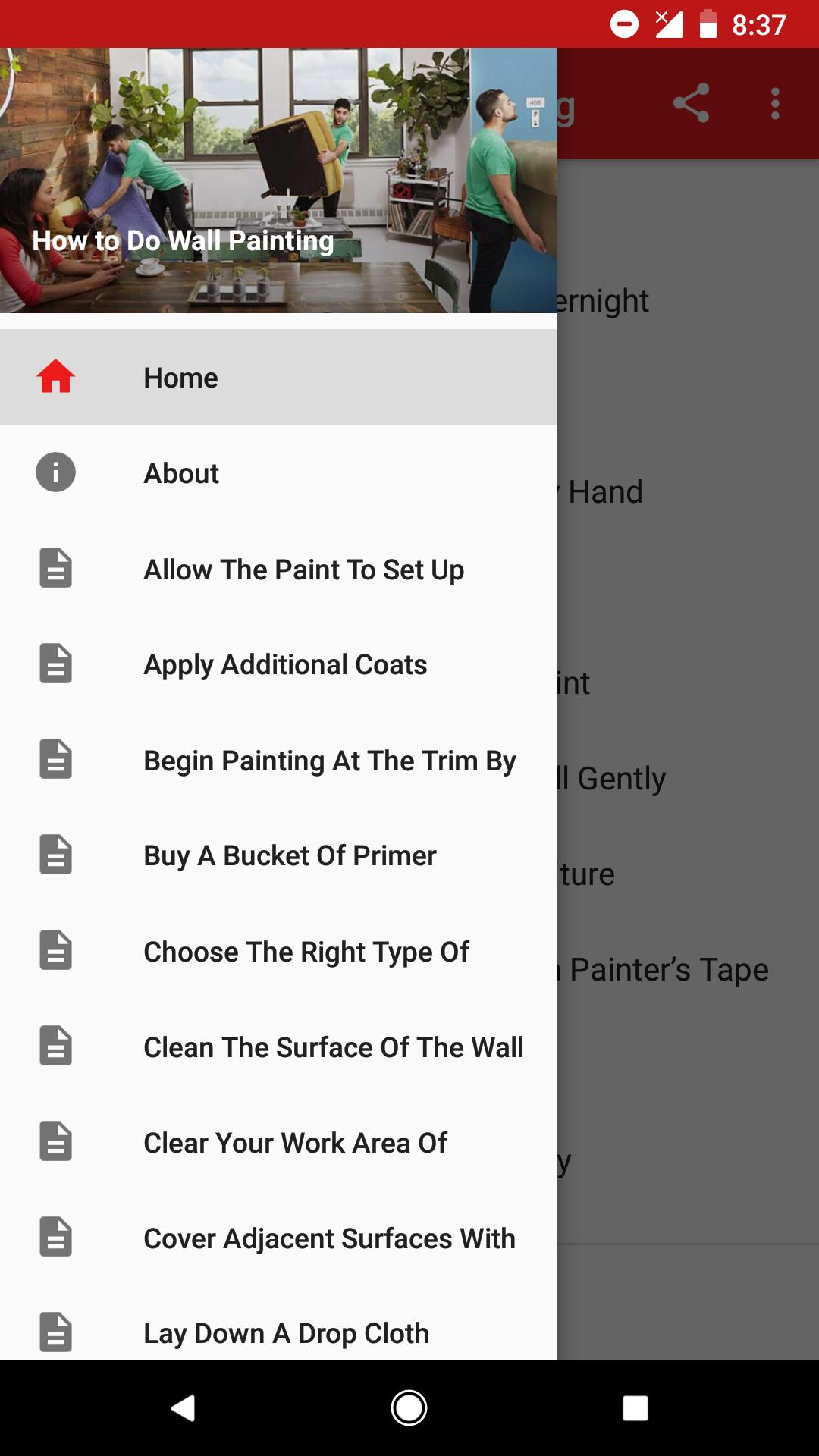Click the red Home house icon
The width and height of the screenshot is (819, 1456).
pos(55,377)
